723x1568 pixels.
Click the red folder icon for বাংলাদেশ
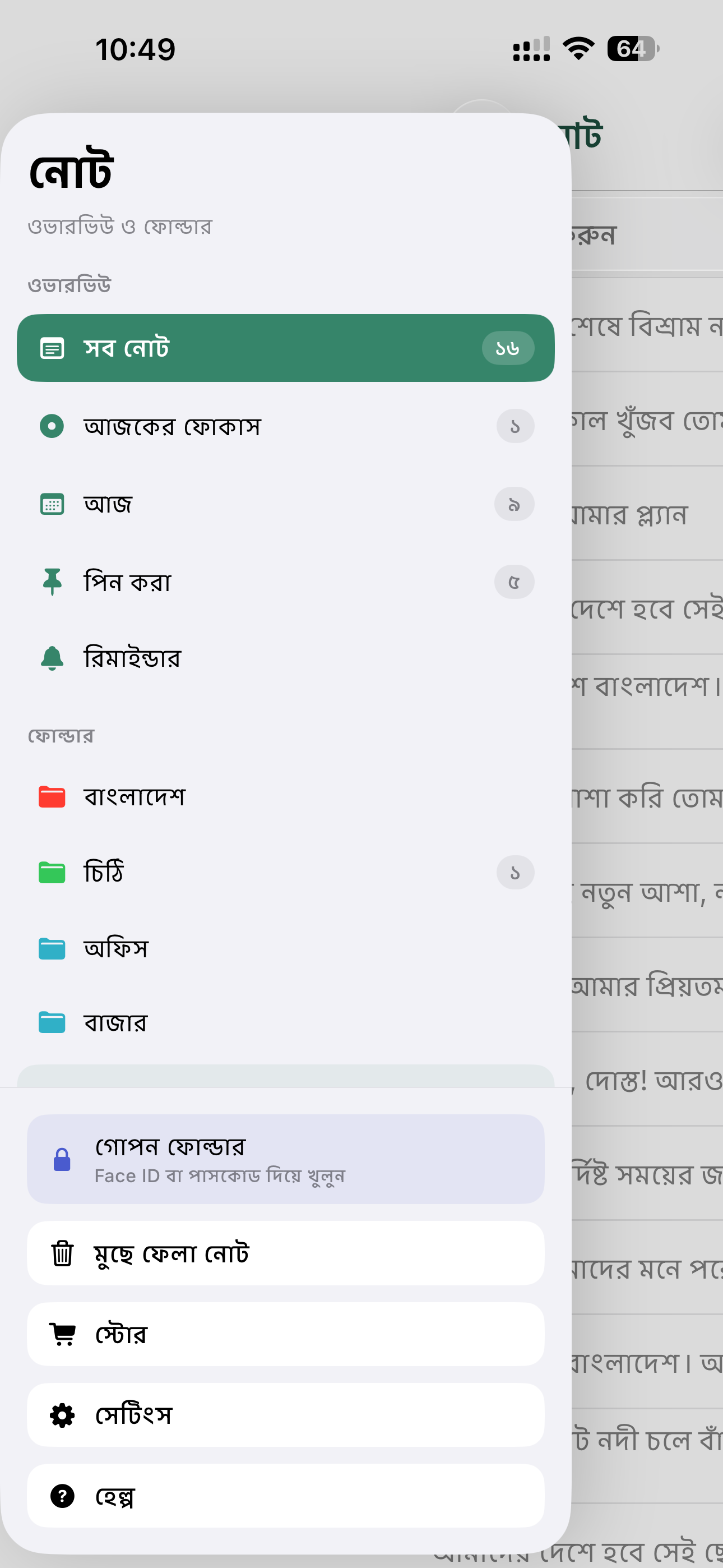click(53, 796)
